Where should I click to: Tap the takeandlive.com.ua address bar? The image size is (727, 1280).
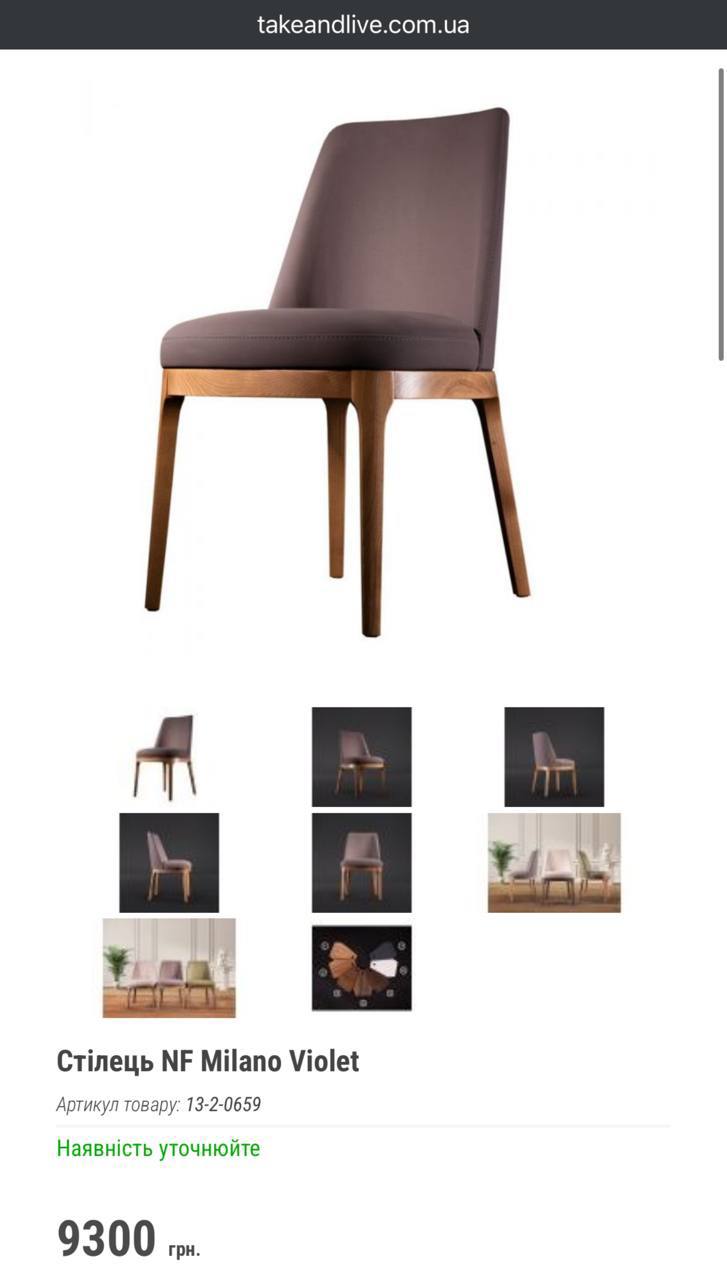(363, 25)
